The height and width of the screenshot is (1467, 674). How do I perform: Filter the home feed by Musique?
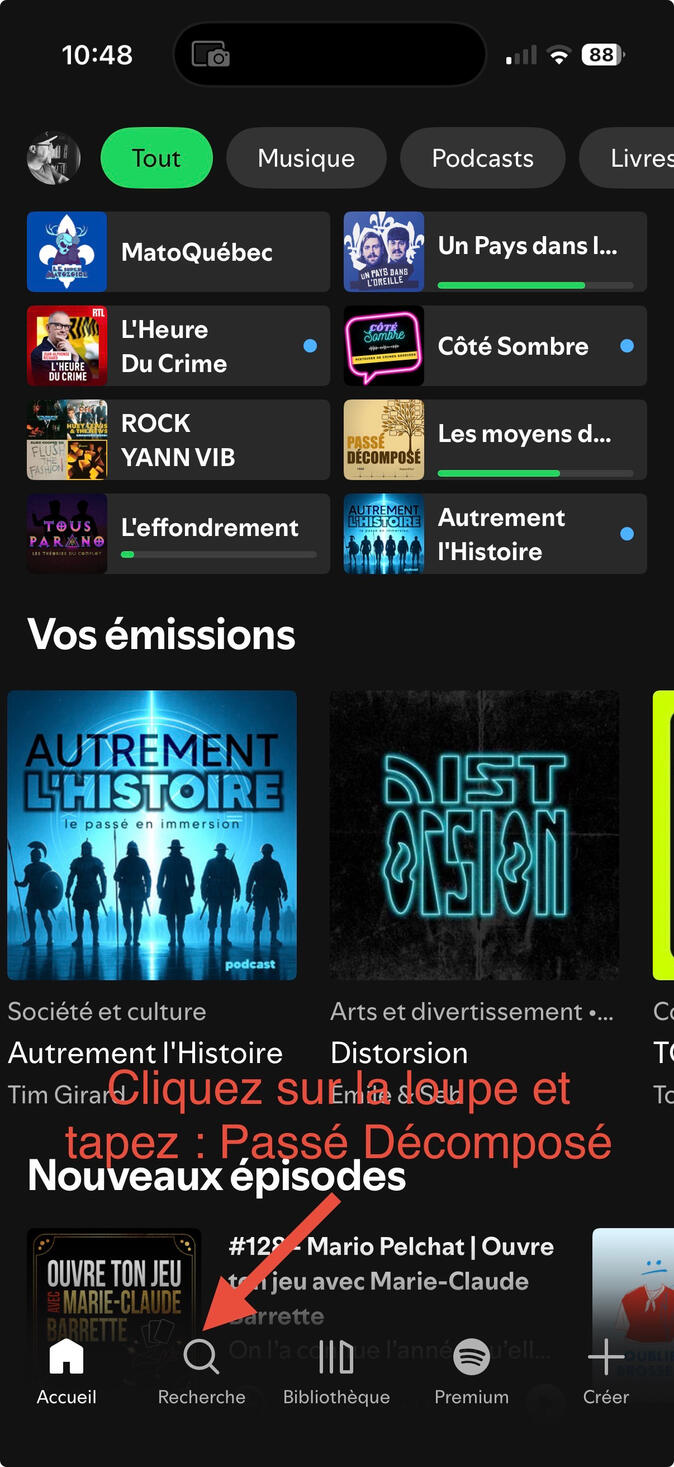click(306, 158)
